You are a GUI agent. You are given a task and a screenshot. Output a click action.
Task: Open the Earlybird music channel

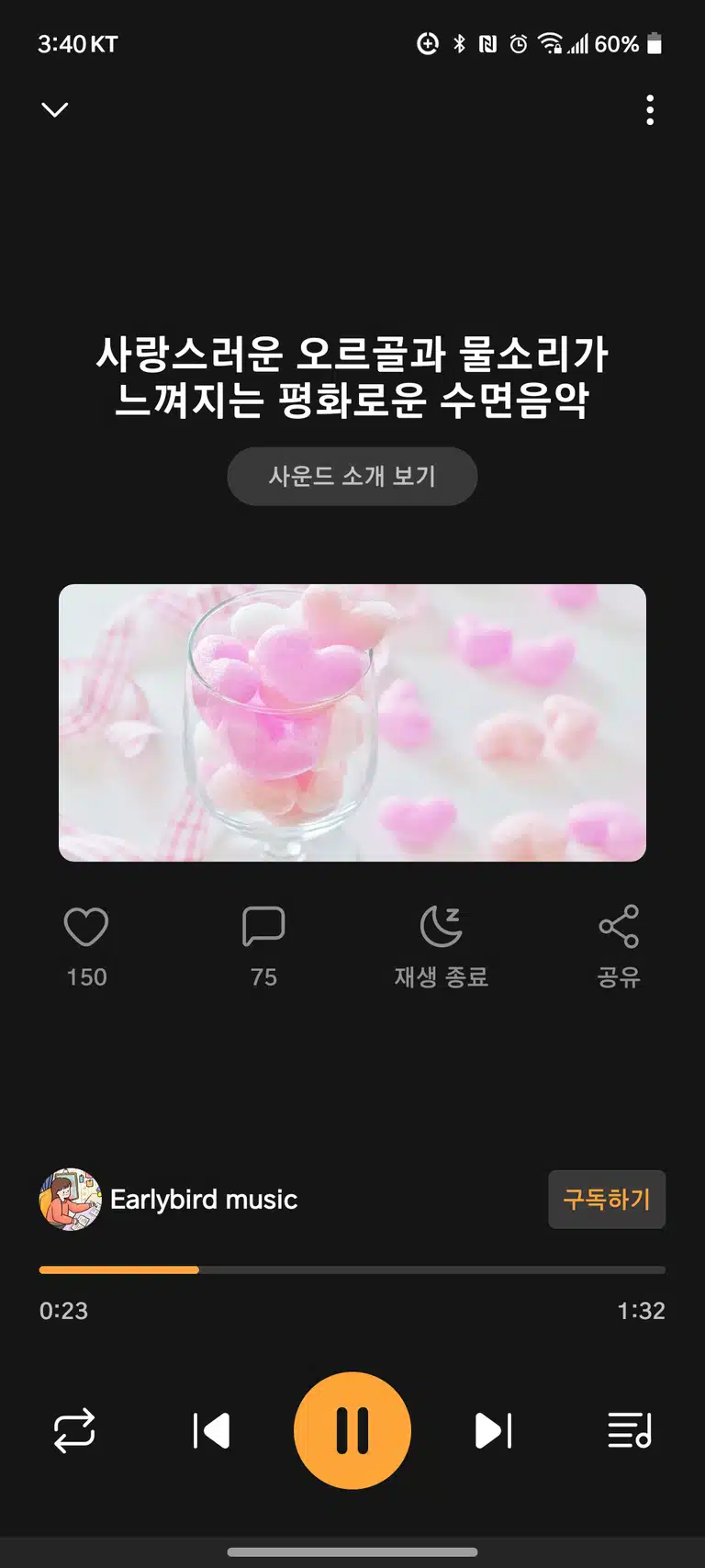tap(169, 1200)
